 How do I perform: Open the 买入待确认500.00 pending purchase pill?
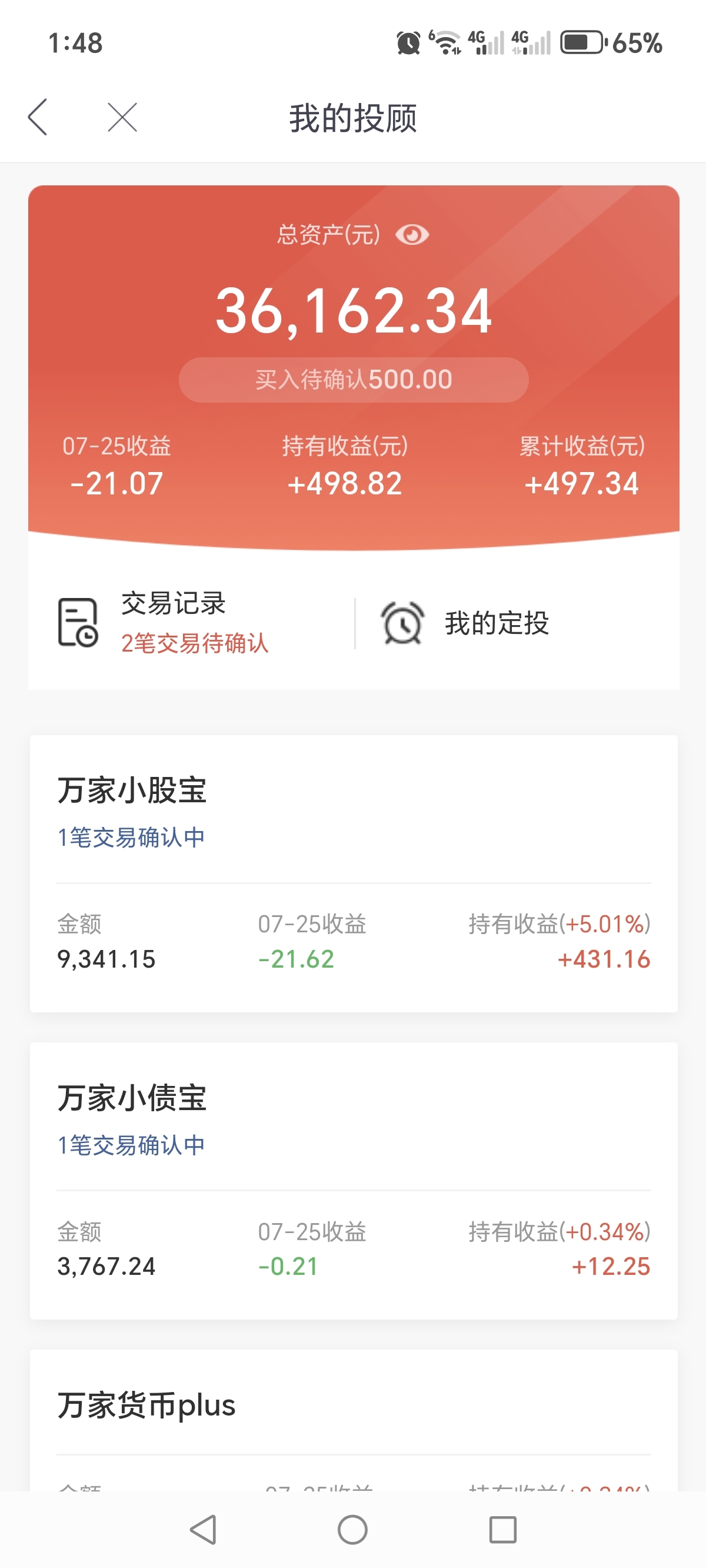click(x=354, y=380)
